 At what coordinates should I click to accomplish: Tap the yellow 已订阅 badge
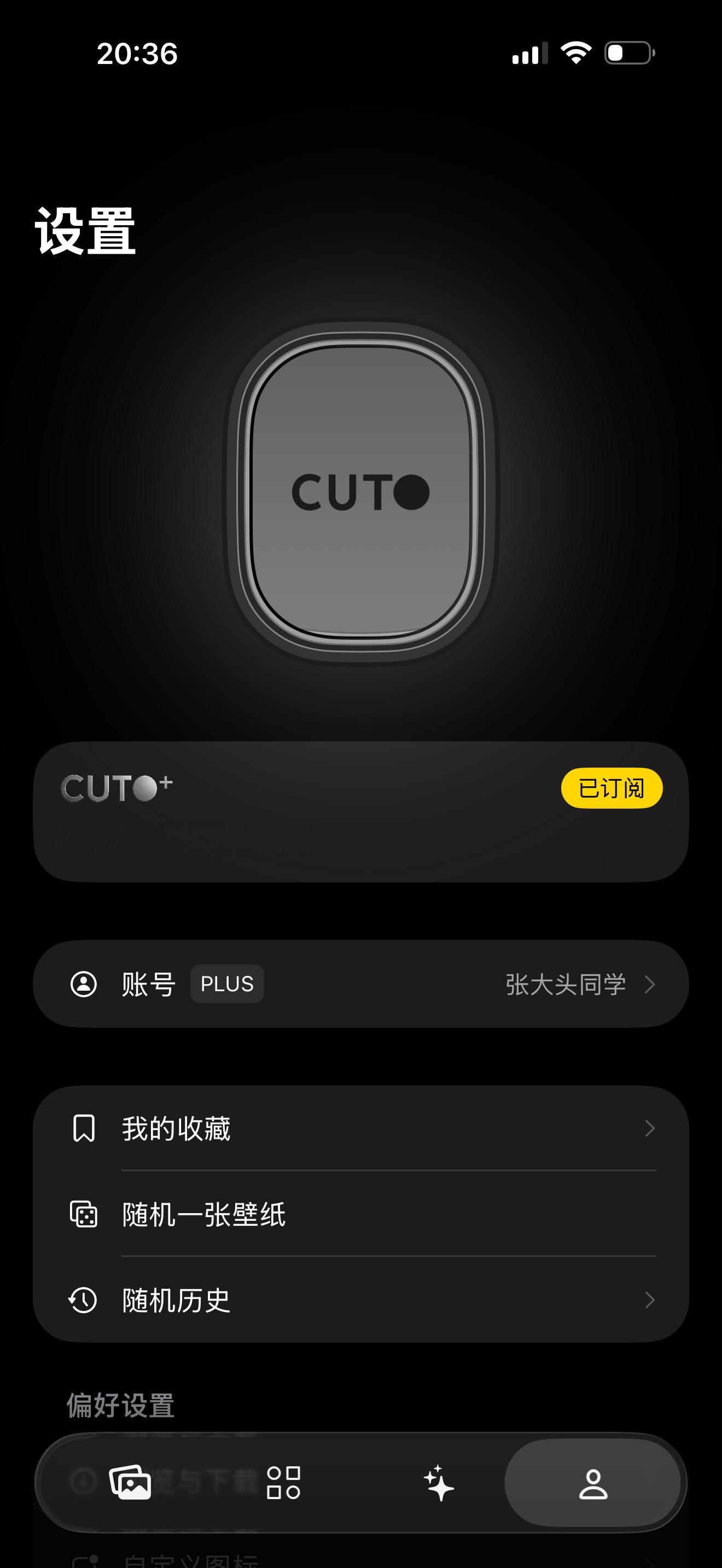(x=612, y=789)
